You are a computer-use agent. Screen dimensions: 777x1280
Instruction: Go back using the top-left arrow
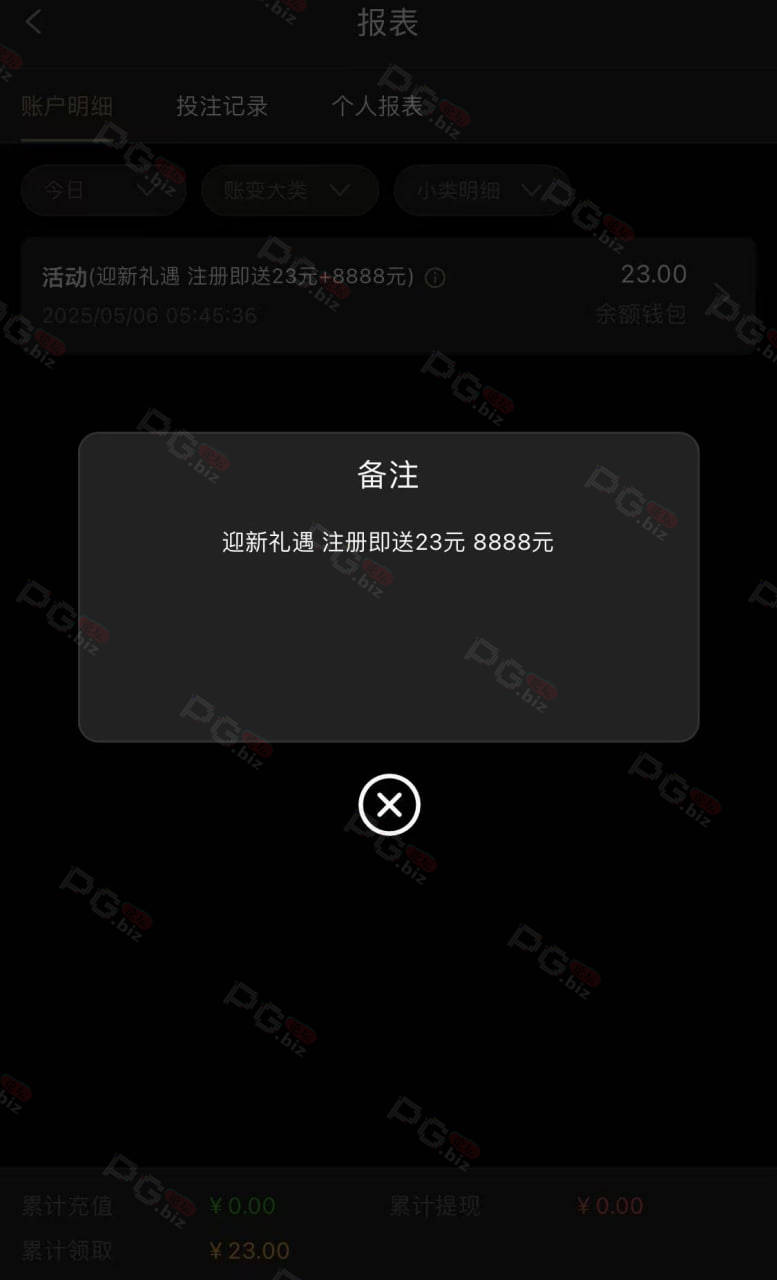click(x=34, y=22)
